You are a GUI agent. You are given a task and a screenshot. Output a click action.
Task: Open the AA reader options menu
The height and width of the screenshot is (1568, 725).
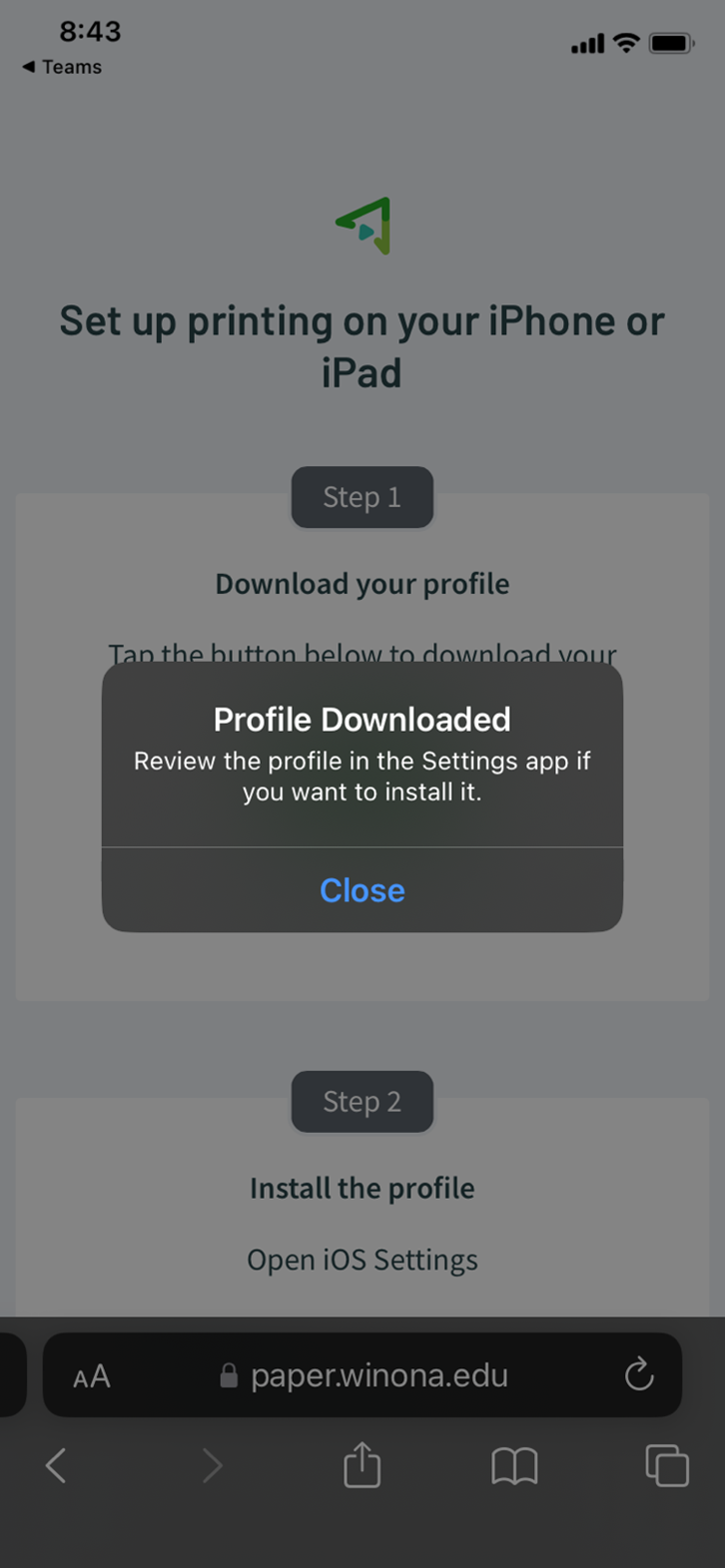(x=91, y=1377)
